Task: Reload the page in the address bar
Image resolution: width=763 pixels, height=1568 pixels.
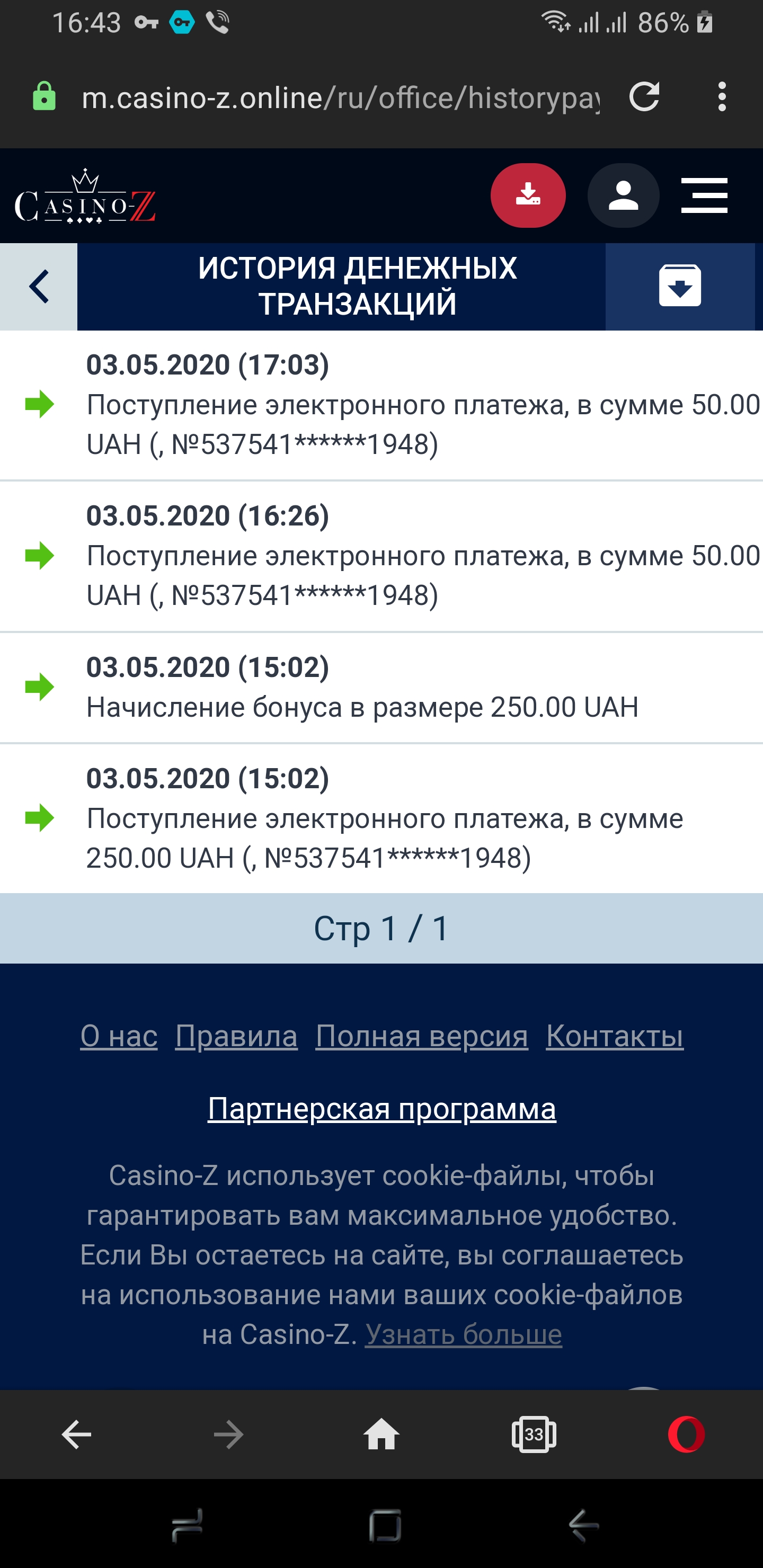Action: point(644,97)
